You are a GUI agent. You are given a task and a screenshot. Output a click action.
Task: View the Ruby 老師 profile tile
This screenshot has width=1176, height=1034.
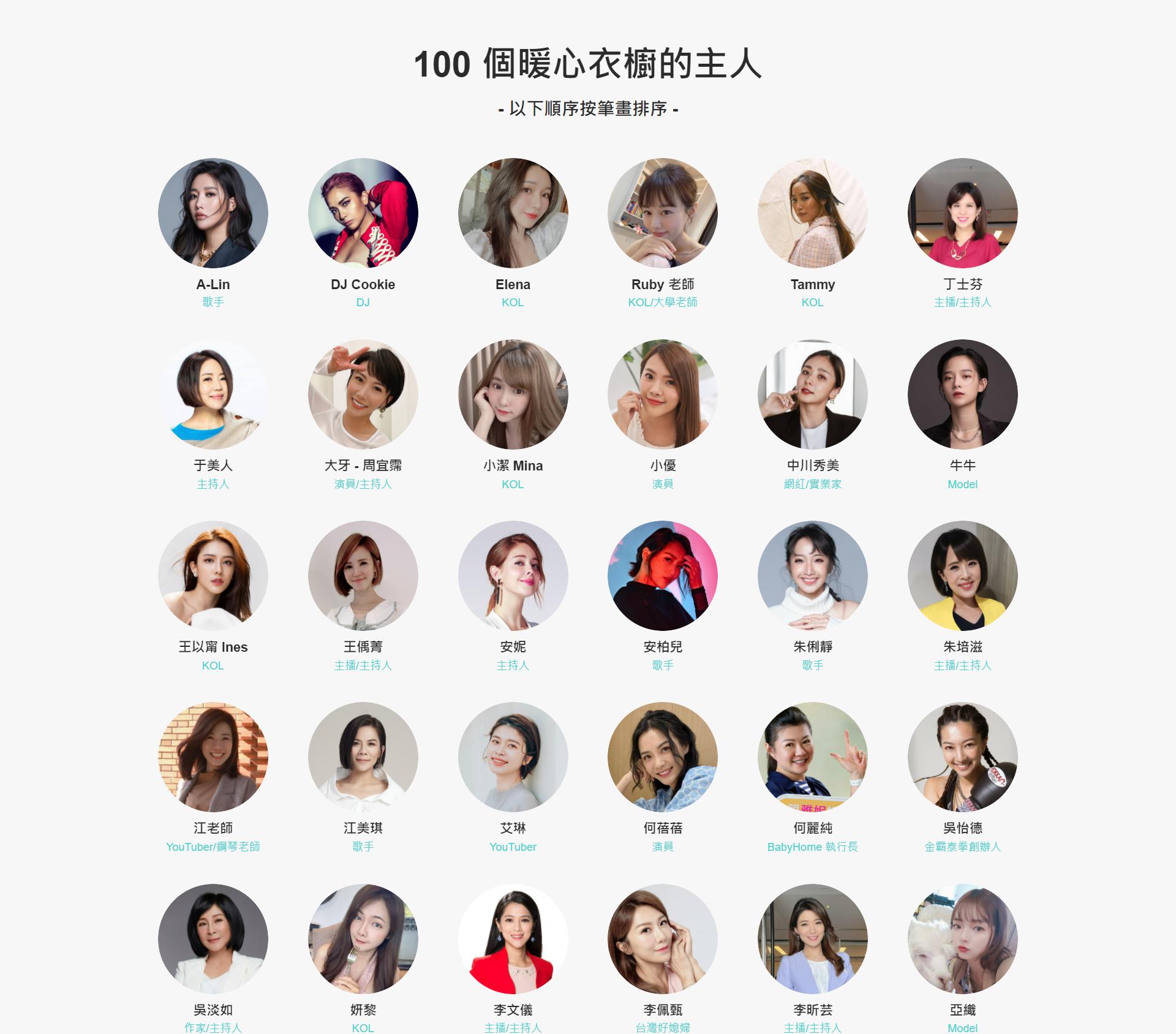pyautogui.click(x=662, y=213)
